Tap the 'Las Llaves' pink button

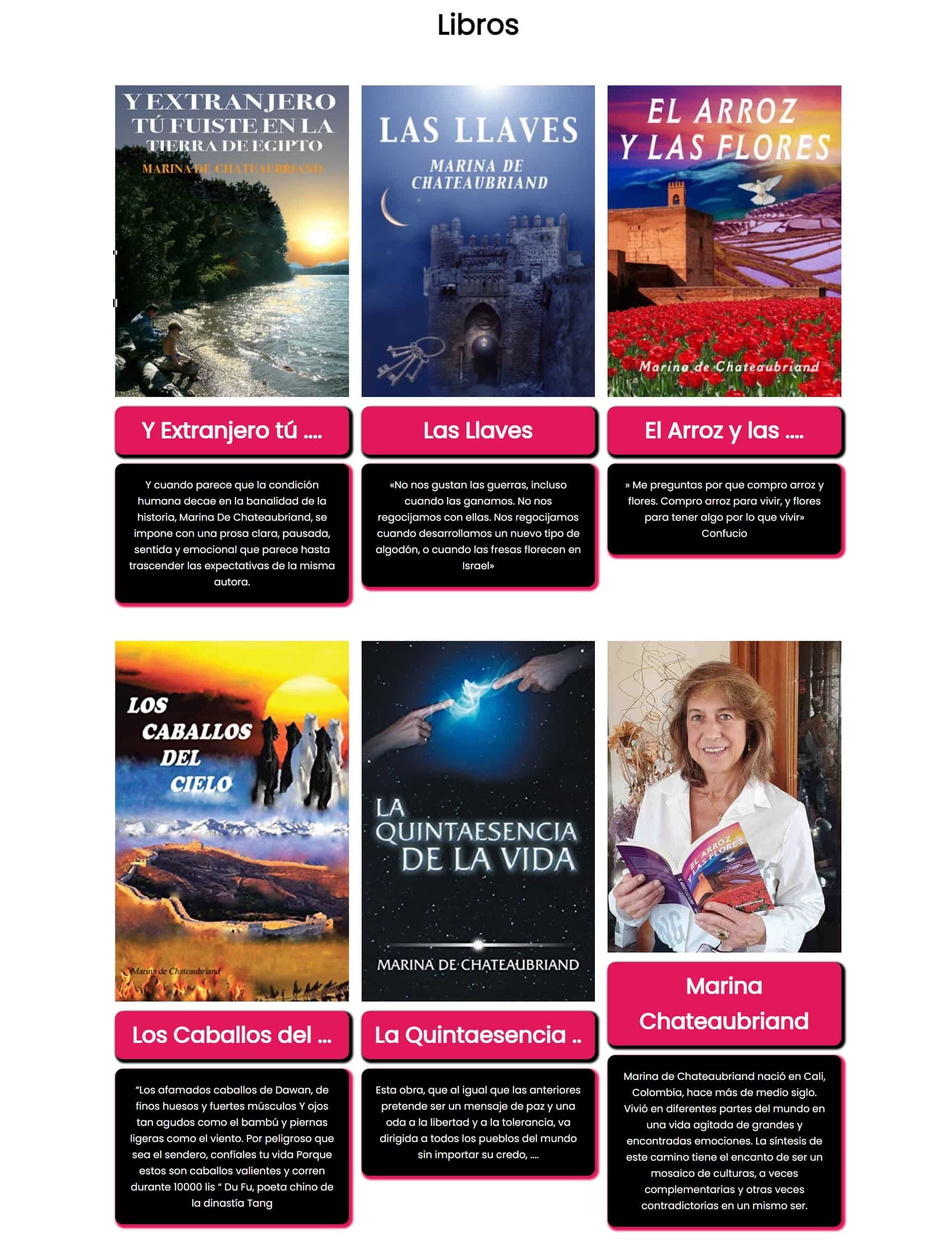478,431
